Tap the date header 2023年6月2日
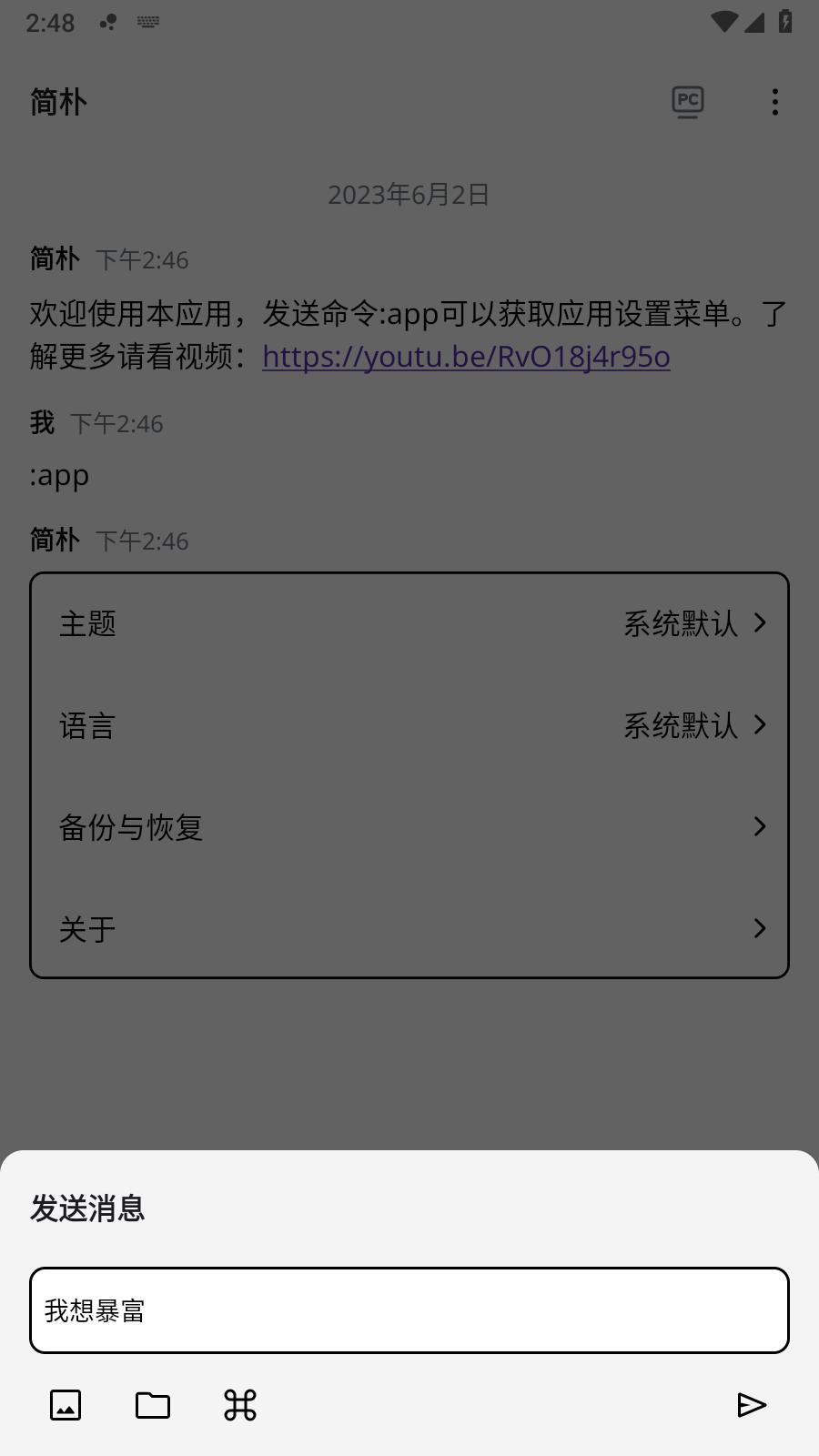 point(409,194)
